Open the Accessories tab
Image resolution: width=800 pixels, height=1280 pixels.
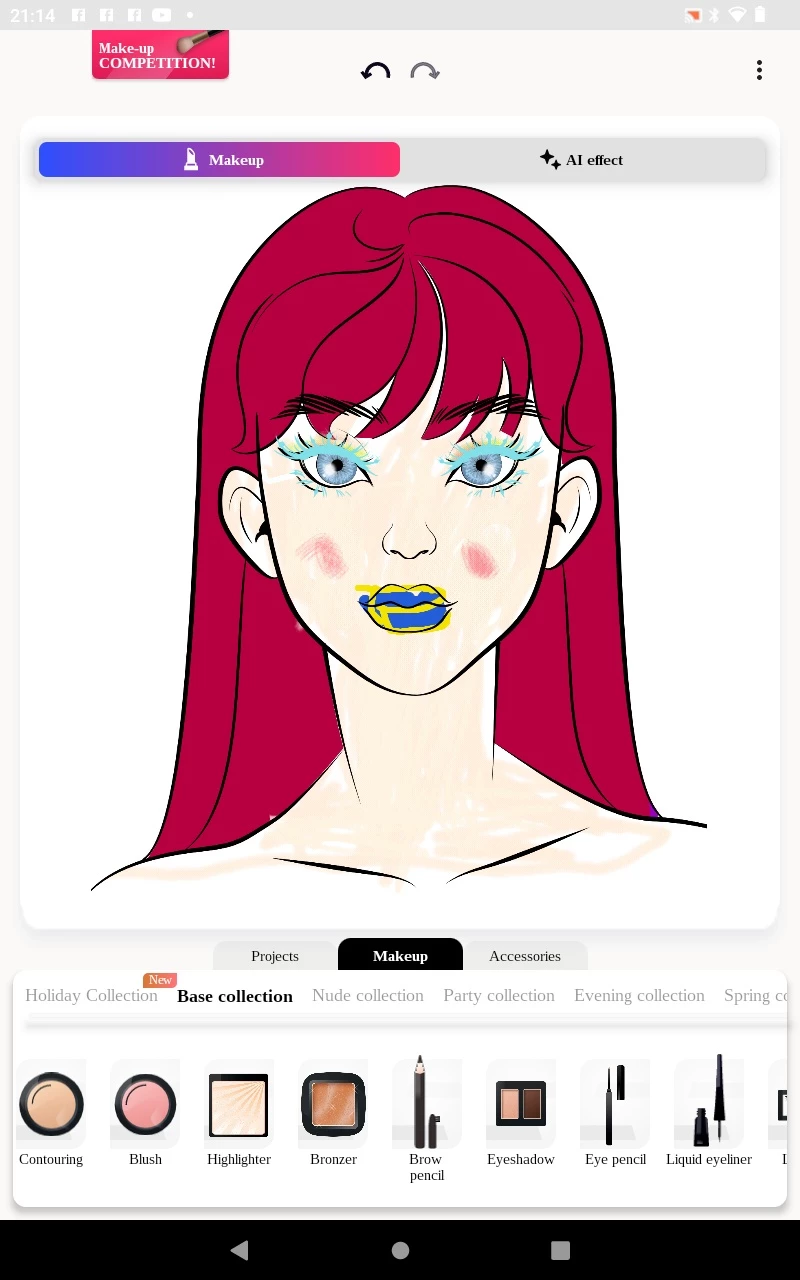pos(525,956)
